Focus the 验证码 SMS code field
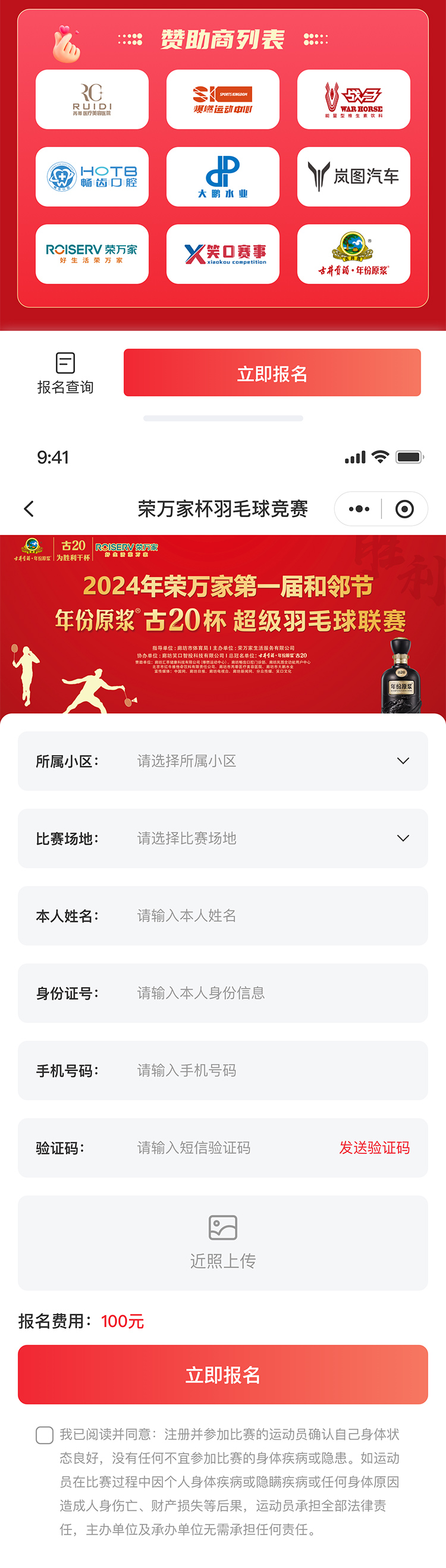Screen dimensions: 446x1568 click(231, 1147)
